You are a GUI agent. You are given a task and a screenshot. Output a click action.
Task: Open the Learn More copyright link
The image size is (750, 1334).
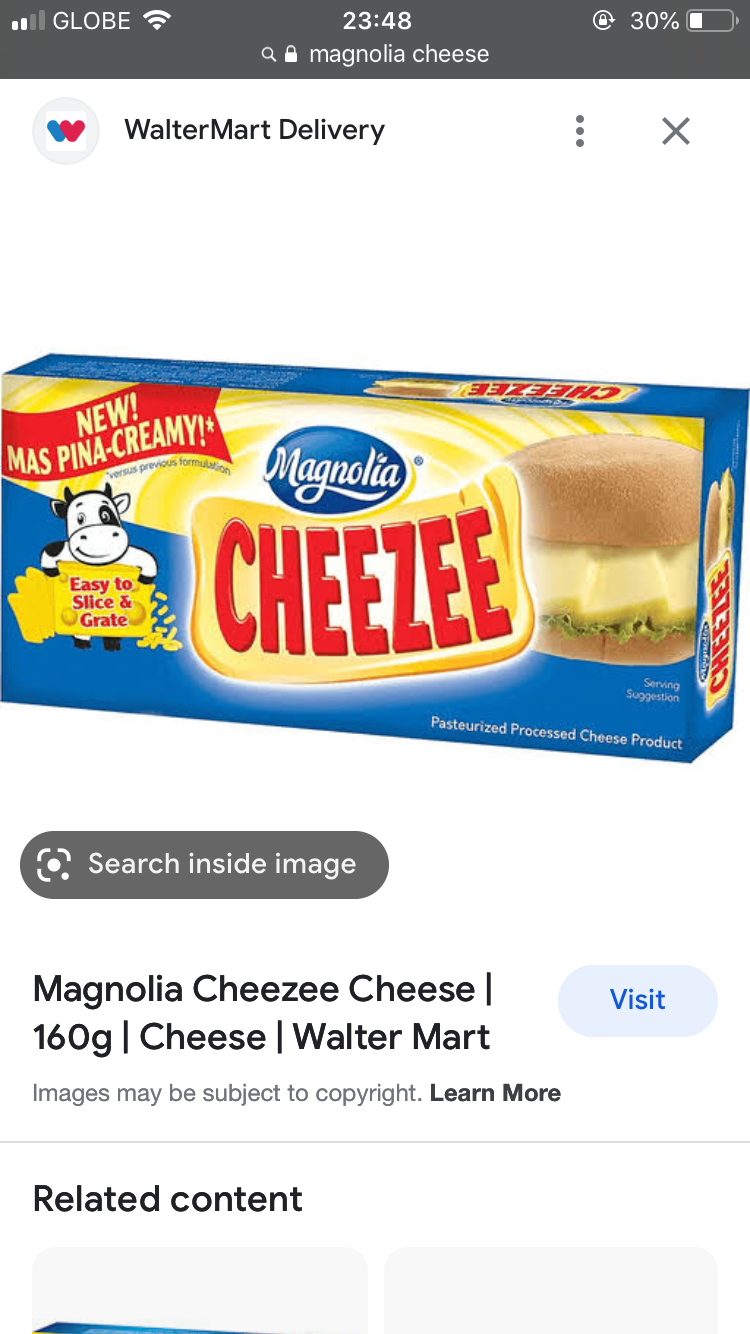coord(495,1093)
